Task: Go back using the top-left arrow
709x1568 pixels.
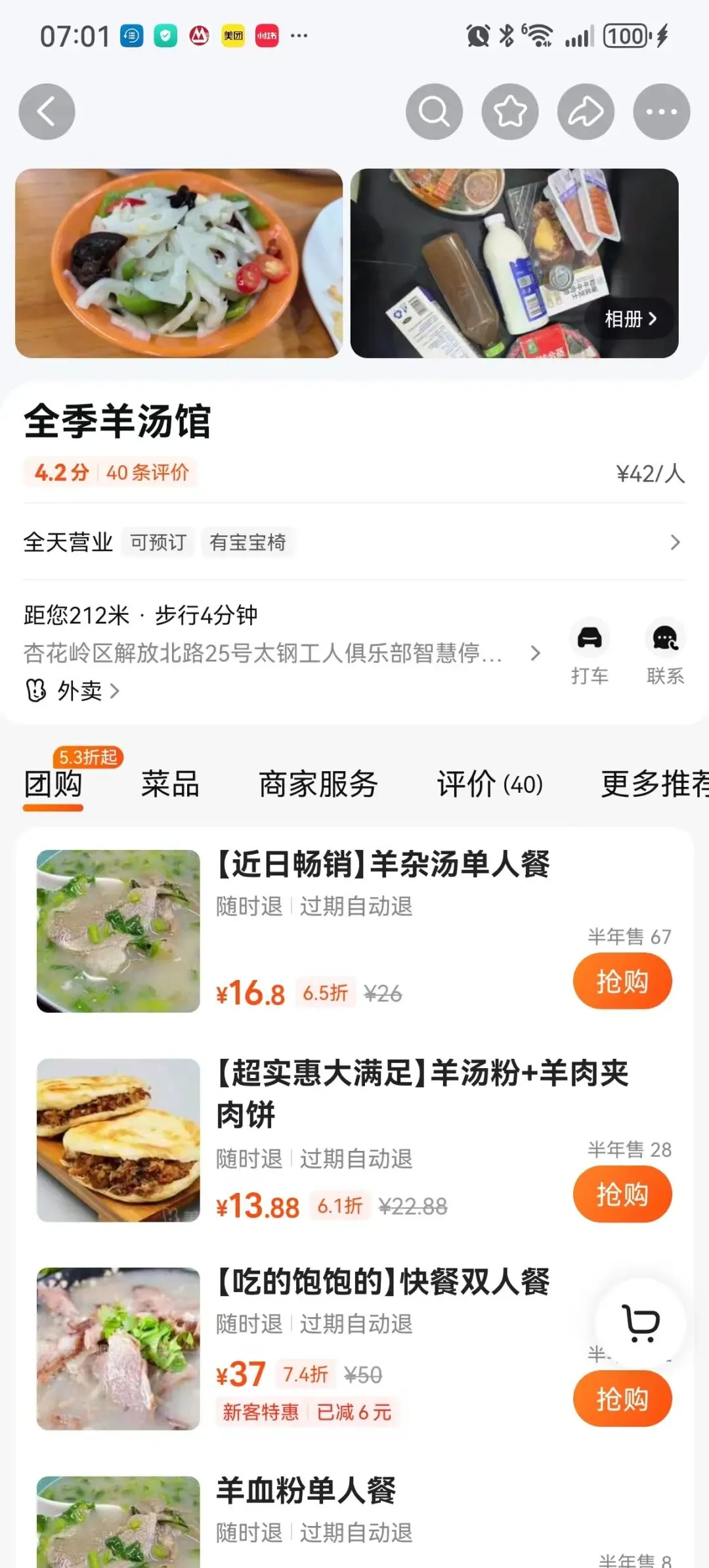Action: [47, 112]
